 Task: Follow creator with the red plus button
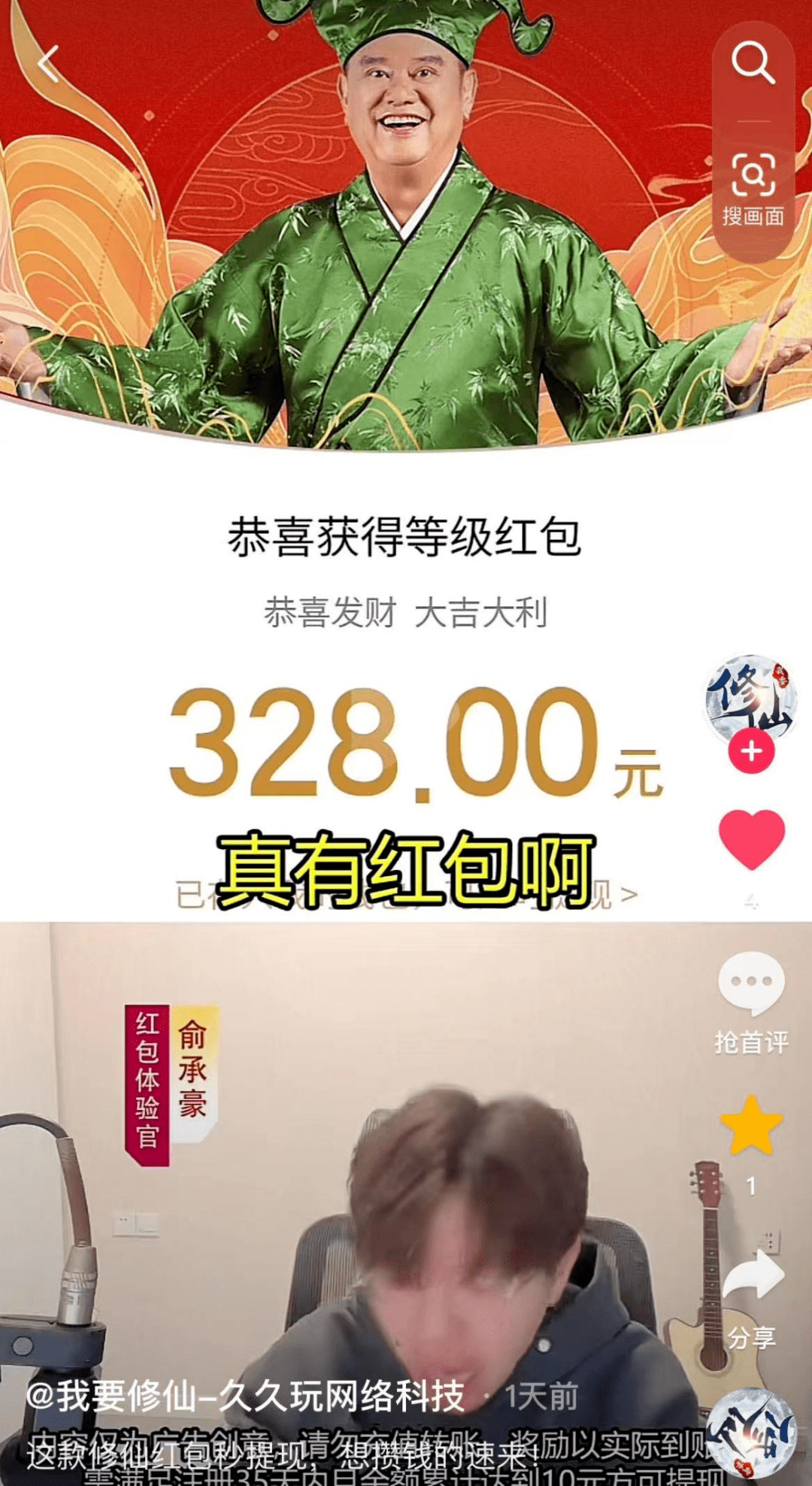pos(751,751)
